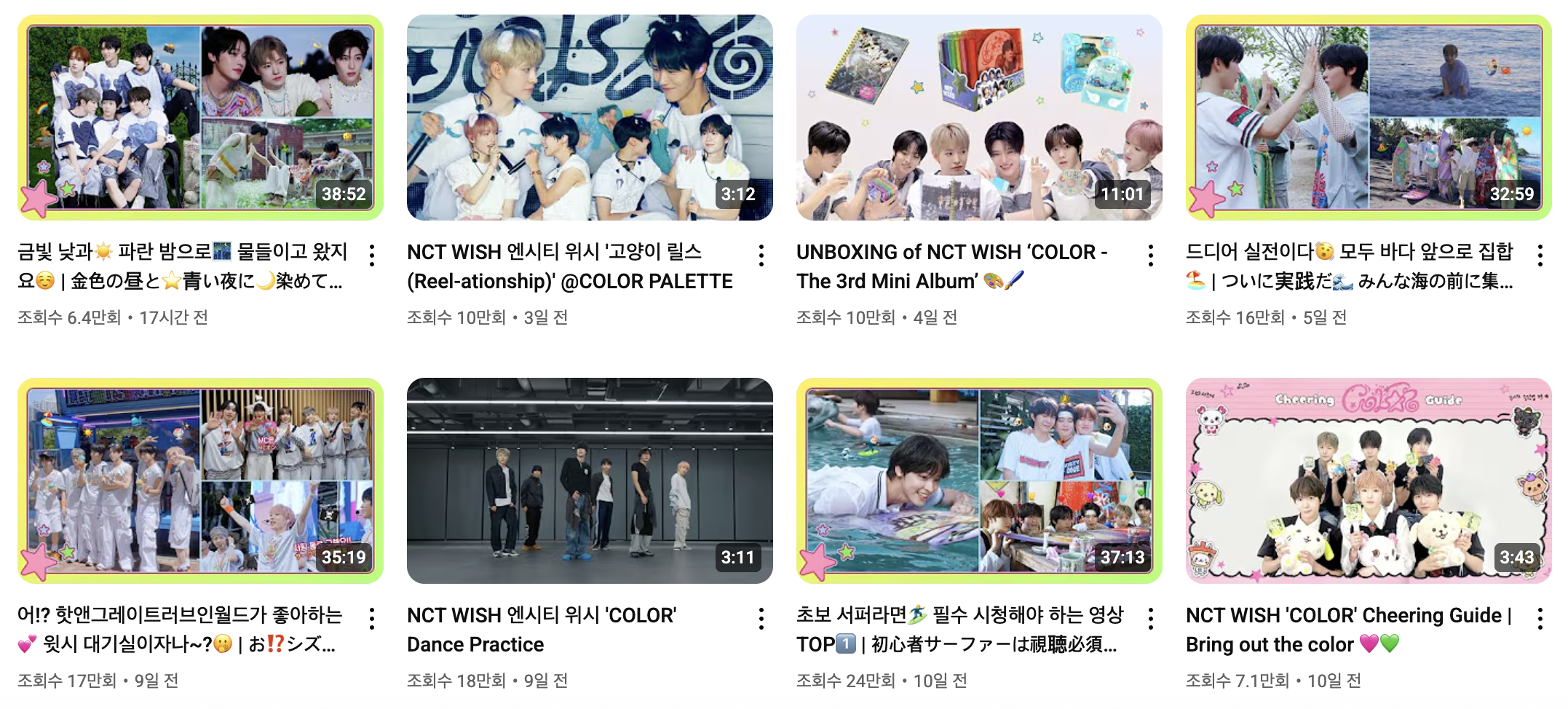
Task: Watch the 'COLOR' Cheering Guide video
Action: tap(1369, 480)
